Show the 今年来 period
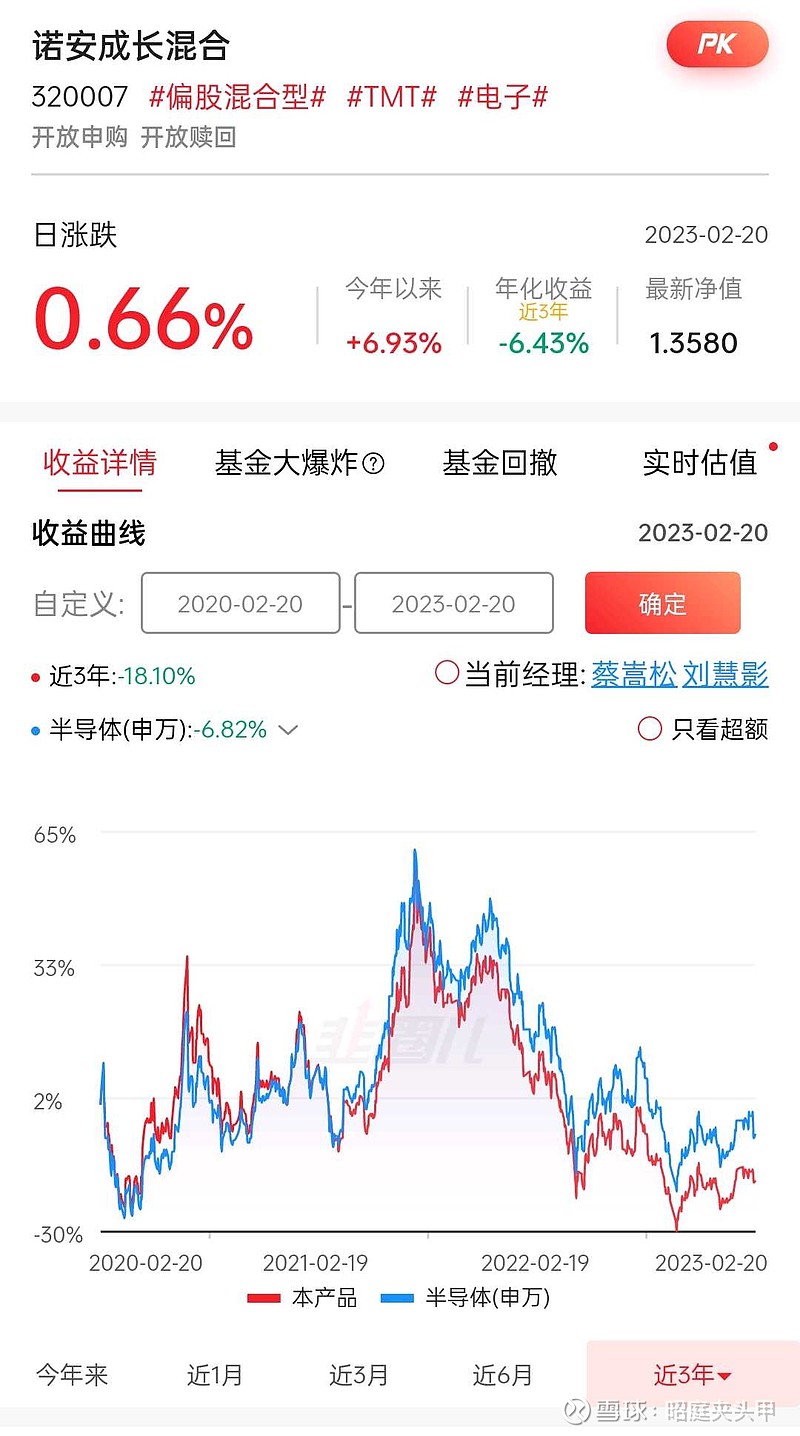 72,1375
